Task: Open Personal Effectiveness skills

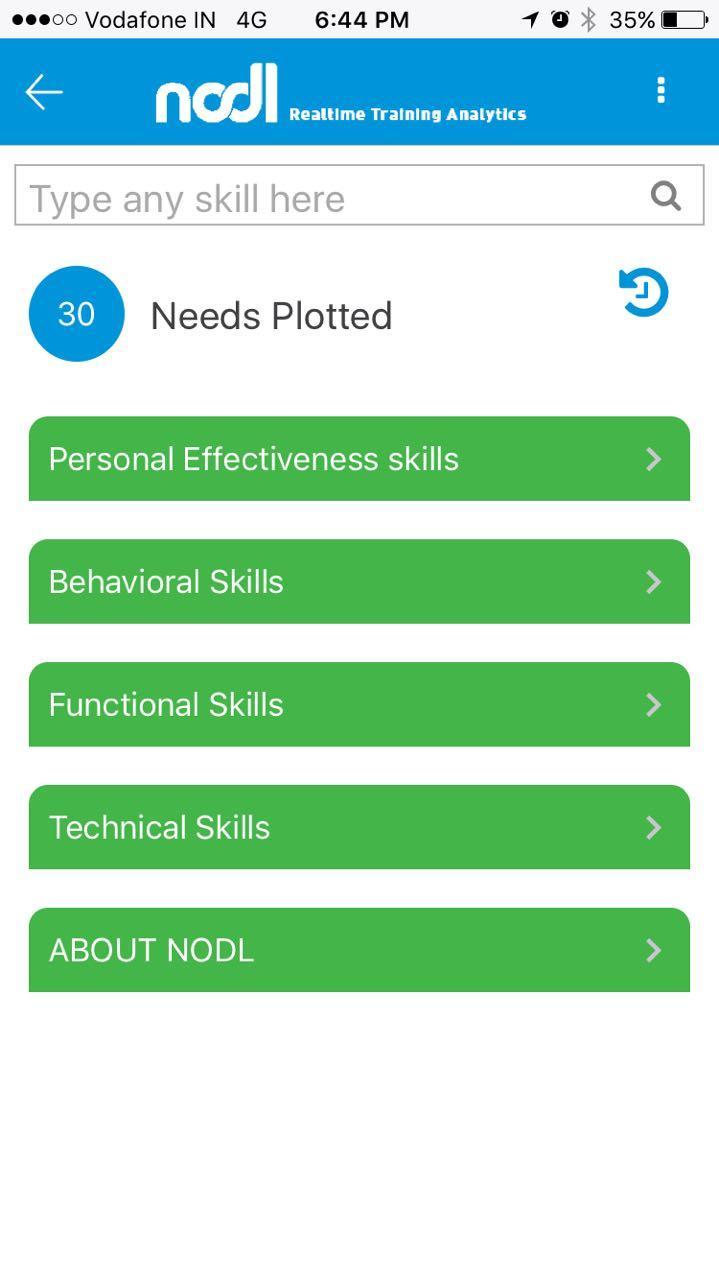Action: click(359, 459)
